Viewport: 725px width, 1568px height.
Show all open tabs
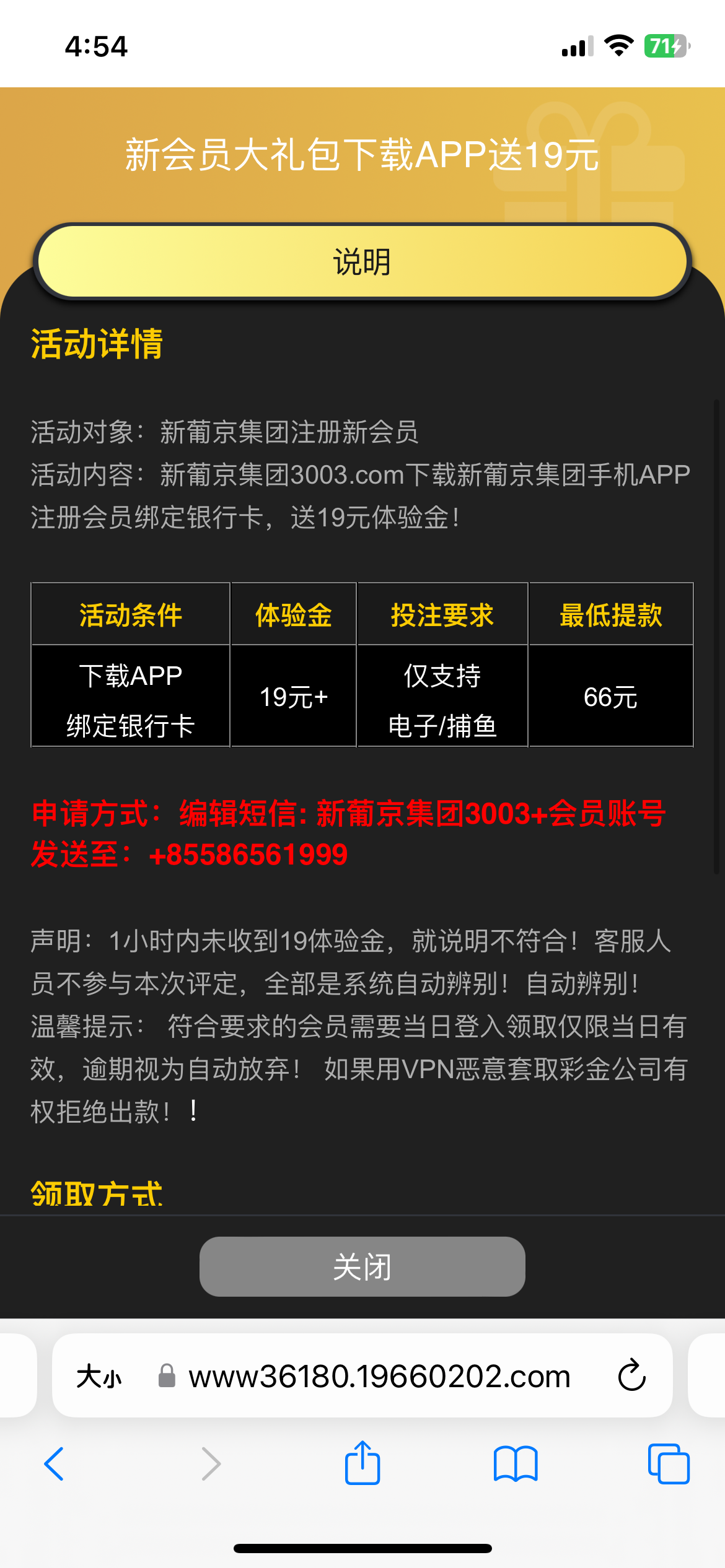coord(668,1464)
